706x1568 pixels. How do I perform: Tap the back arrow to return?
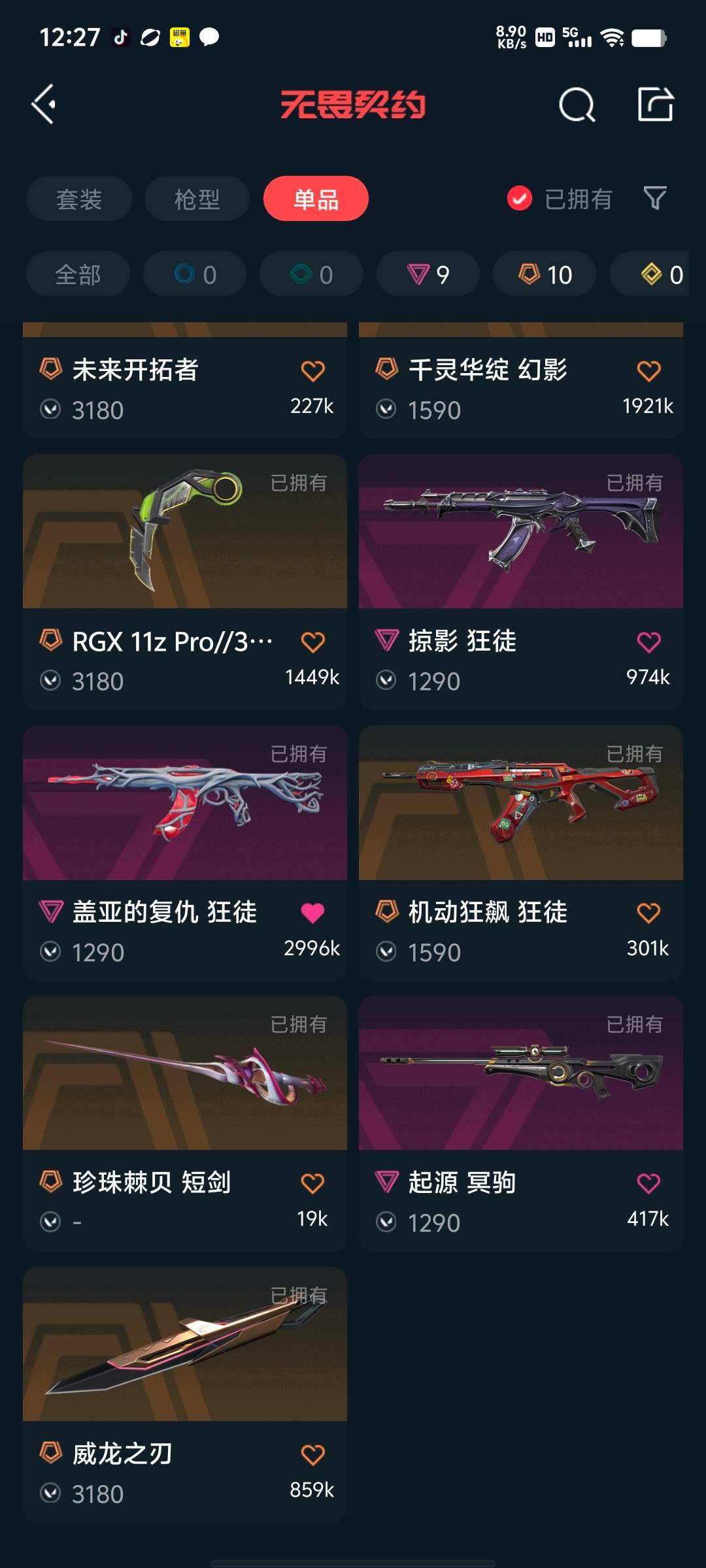pyautogui.click(x=44, y=105)
